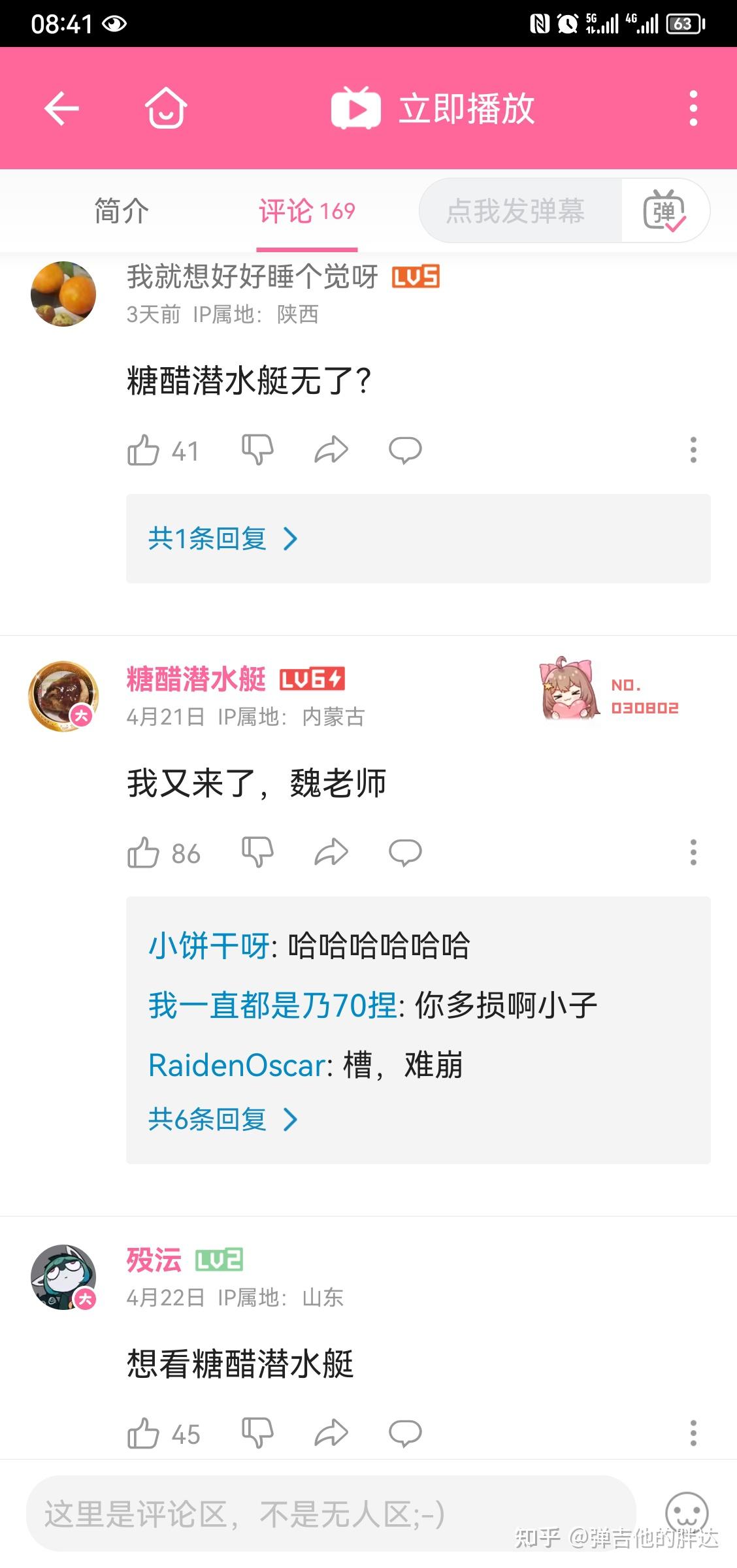Viewport: 737px width, 1568px height.
Task: Expand 共6条回复 replies
Action: pyautogui.click(x=222, y=1120)
